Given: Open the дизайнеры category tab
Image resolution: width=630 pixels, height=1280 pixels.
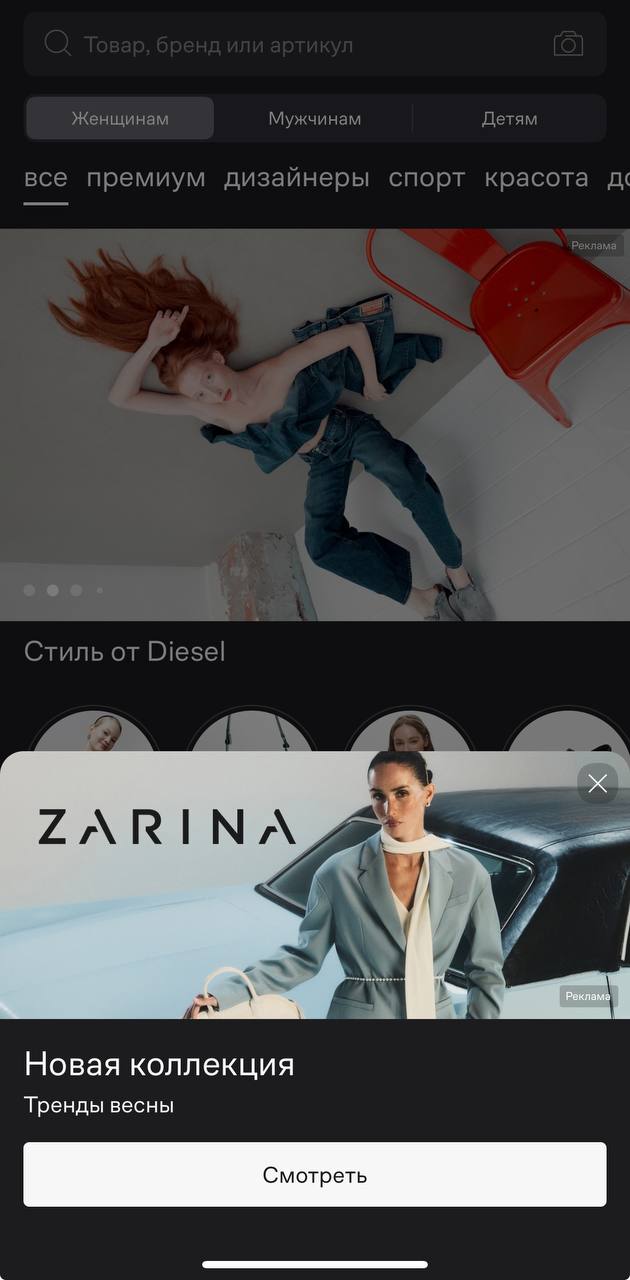Looking at the screenshot, I should [297, 178].
